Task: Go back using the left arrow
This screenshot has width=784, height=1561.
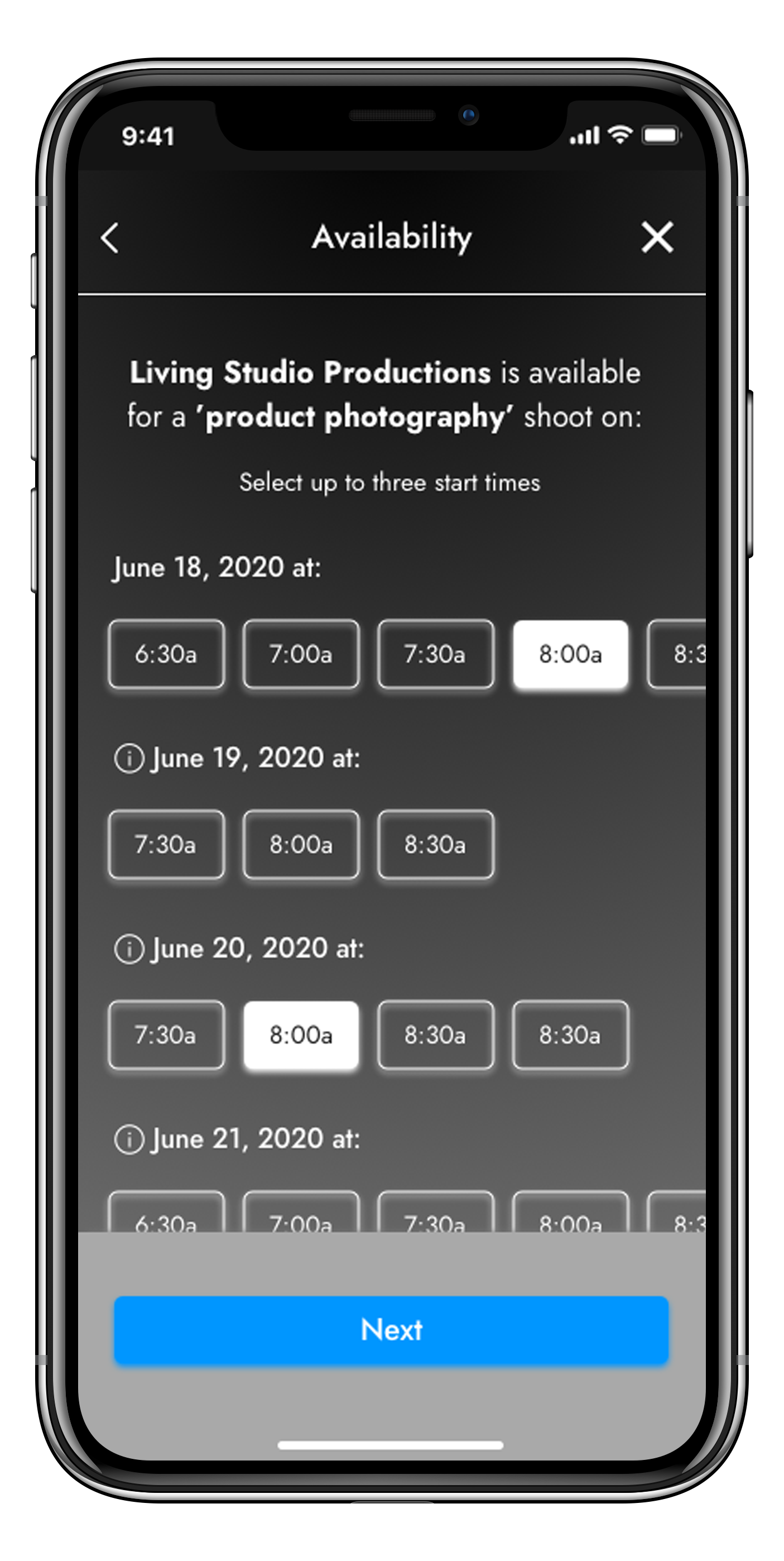Action: 110,237
